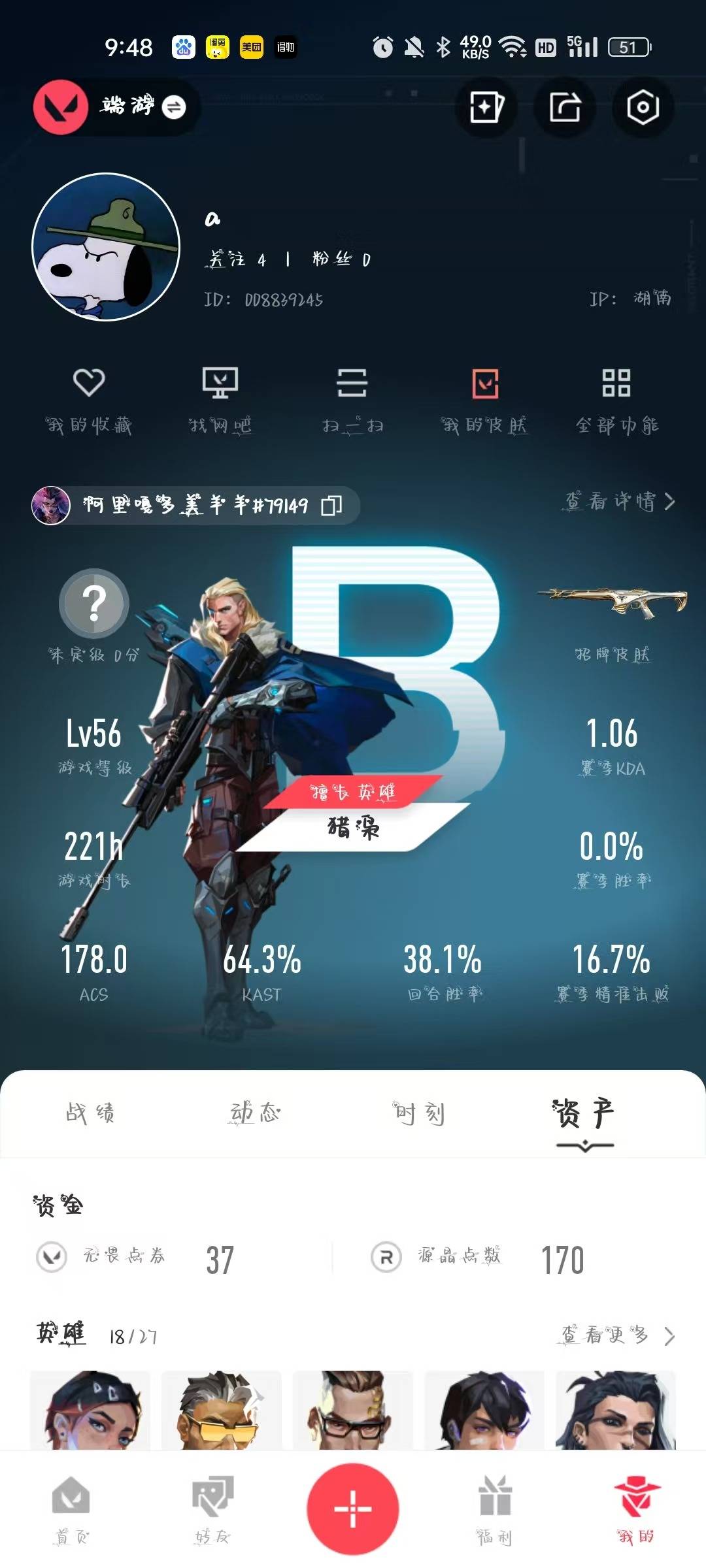Switch to 时刻 tab
706x1568 pixels.
pos(419,1113)
